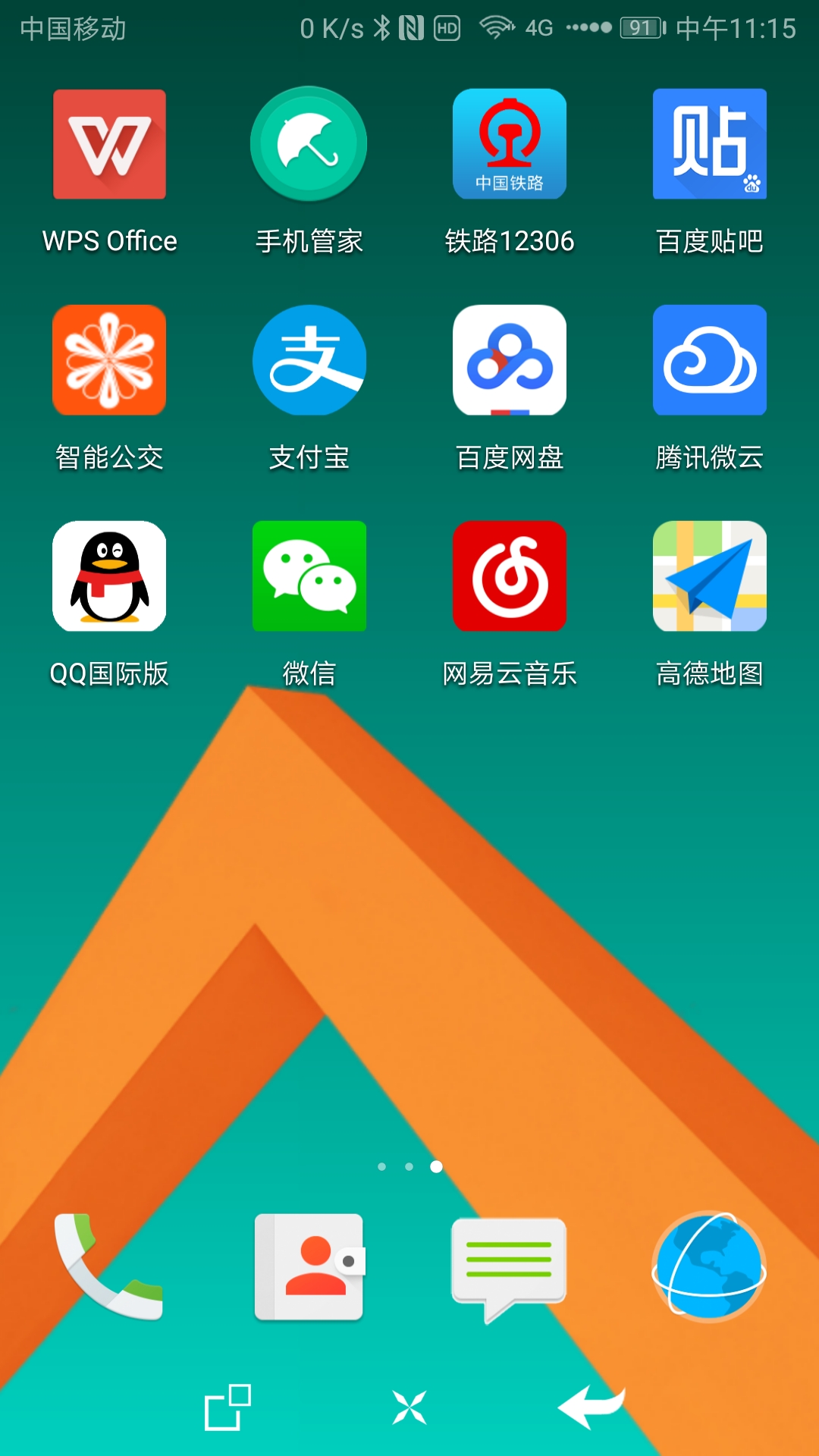Image resolution: width=819 pixels, height=1456 pixels.
Task: Open 百度网盘 cloud storage
Action: click(x=510, y=360)
